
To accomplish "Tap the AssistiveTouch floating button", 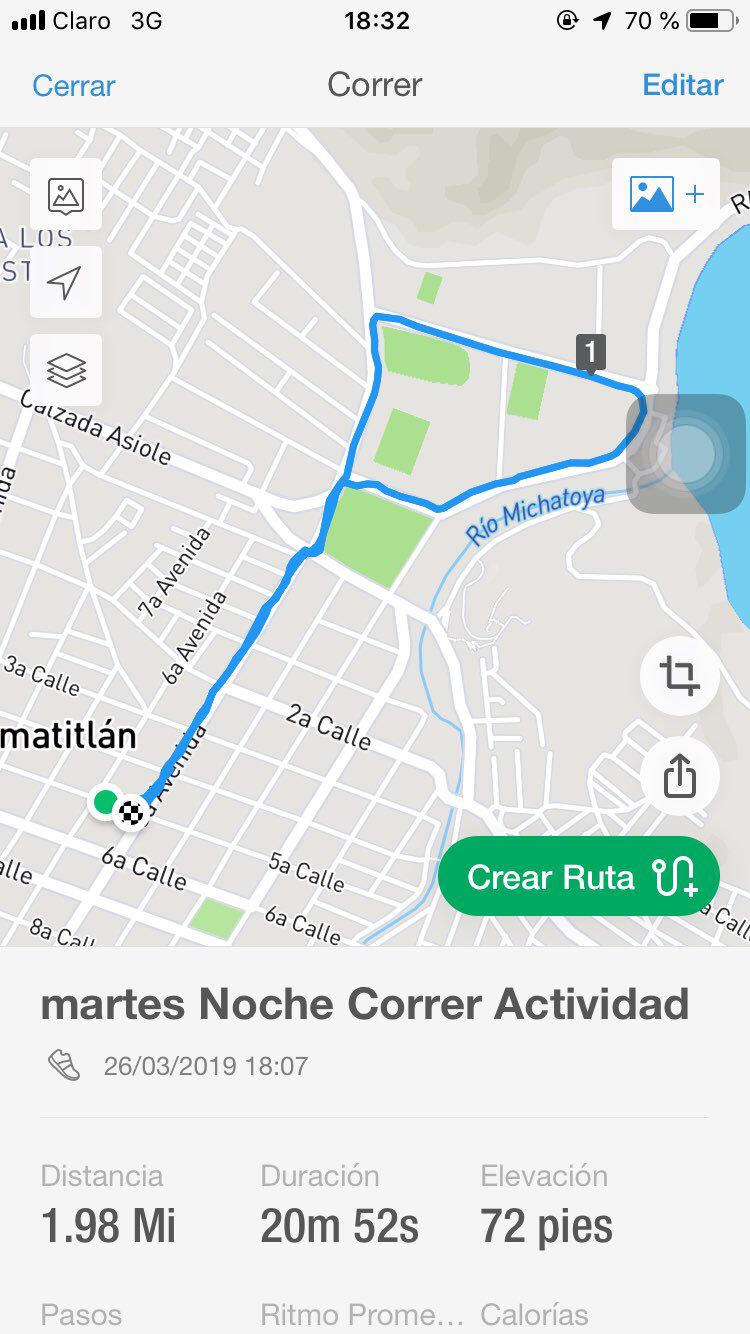I will 686,454.
